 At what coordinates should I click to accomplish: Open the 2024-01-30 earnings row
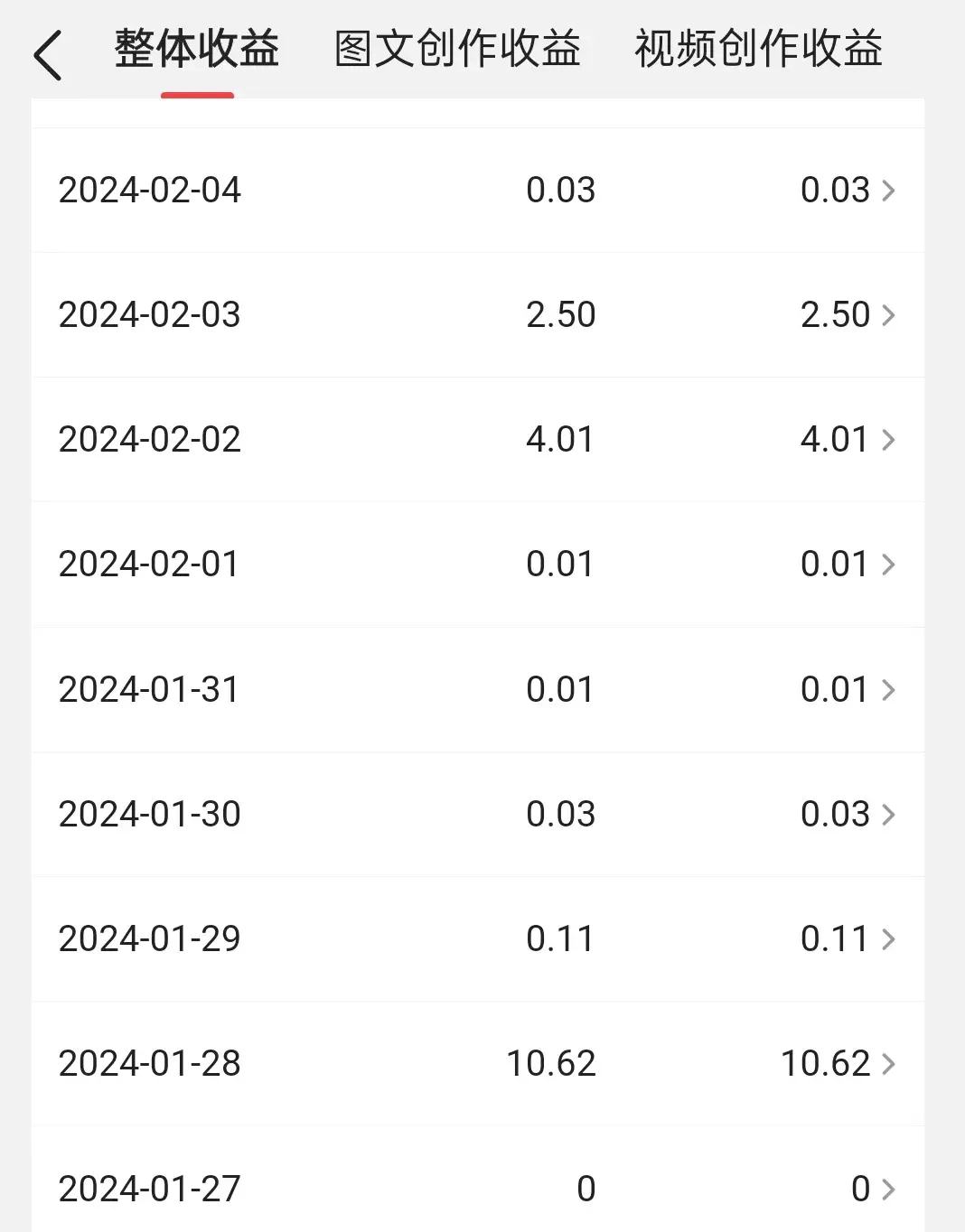(x=477, y=815)
